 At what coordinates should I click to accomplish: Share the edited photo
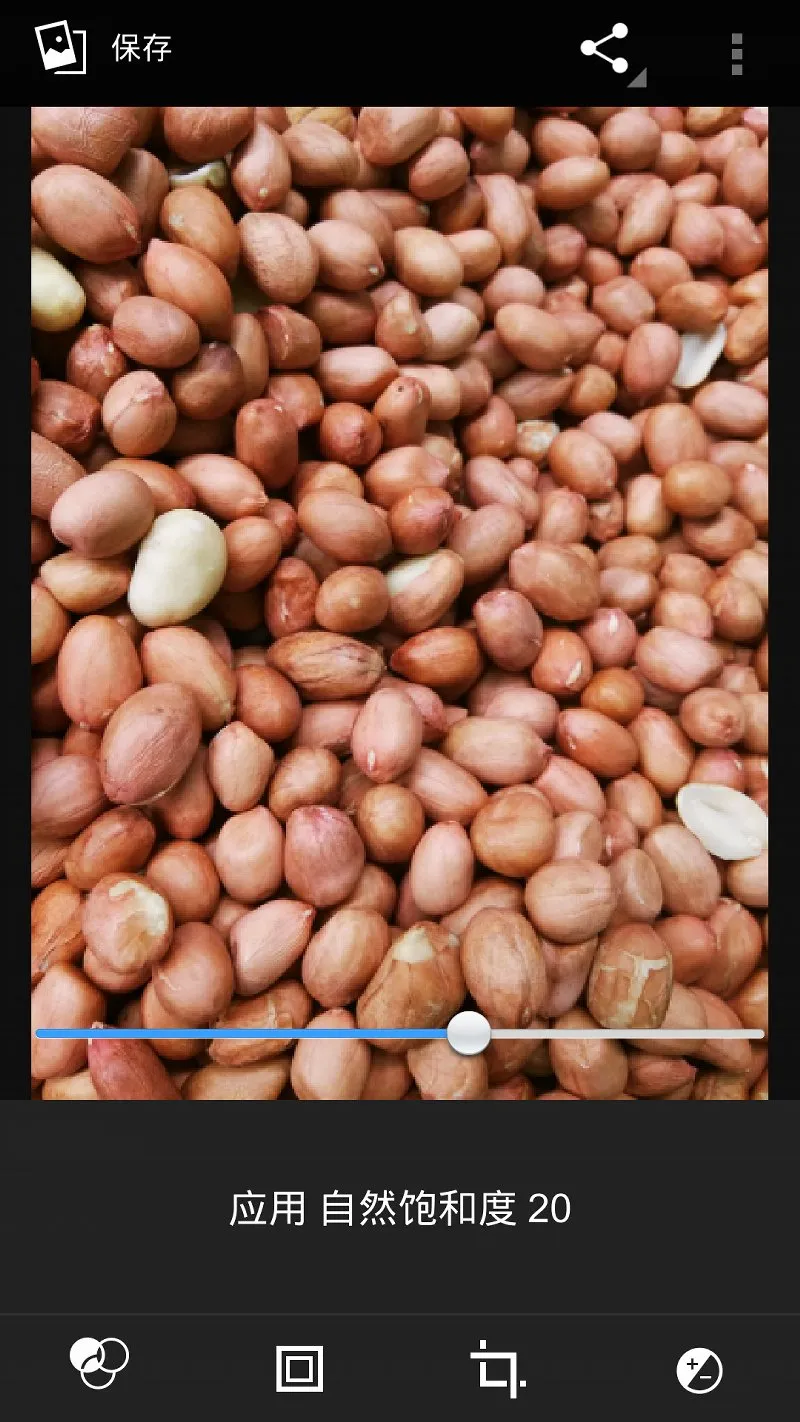pos(606,49)
